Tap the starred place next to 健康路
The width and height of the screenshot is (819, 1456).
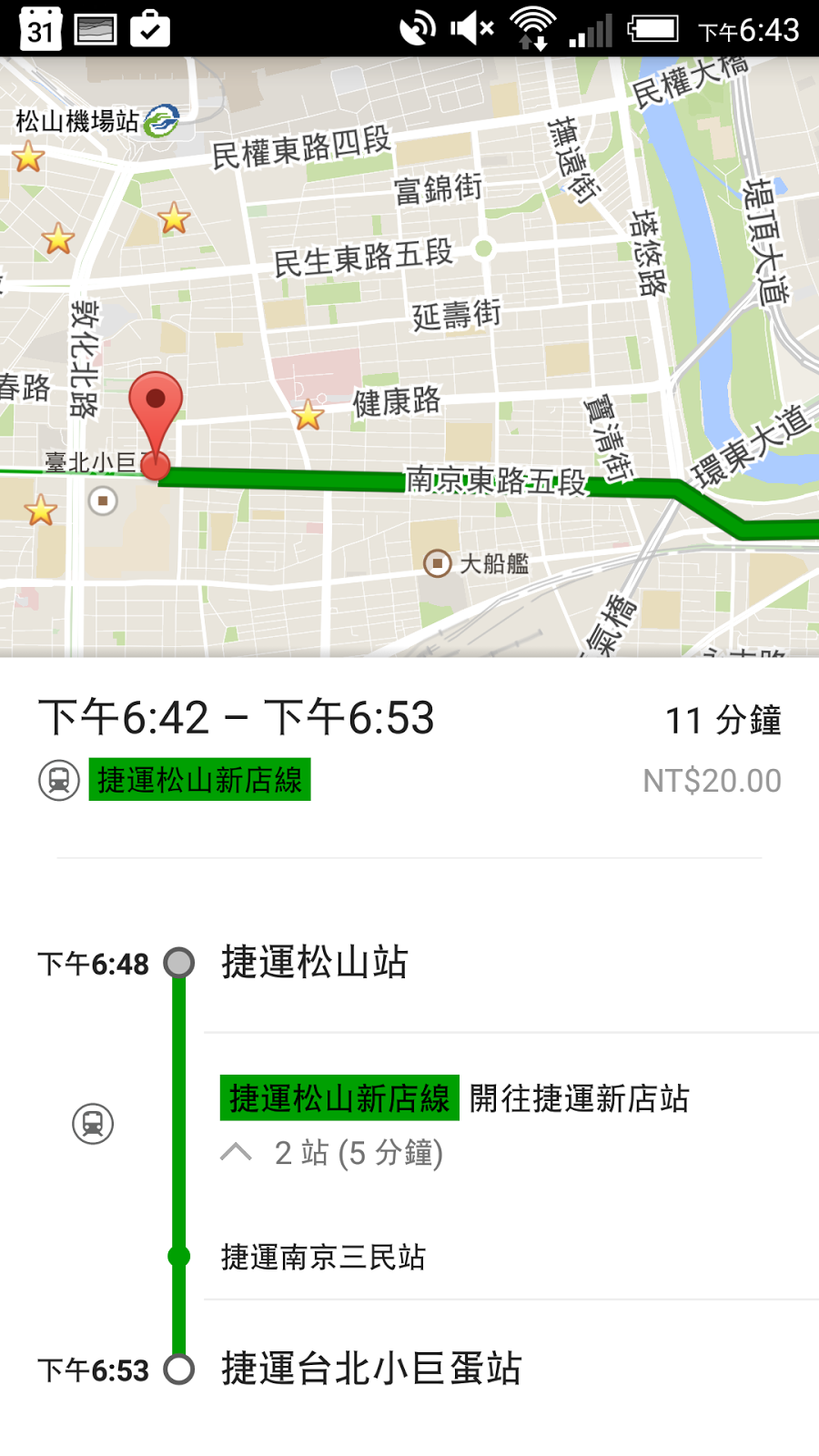308,415
